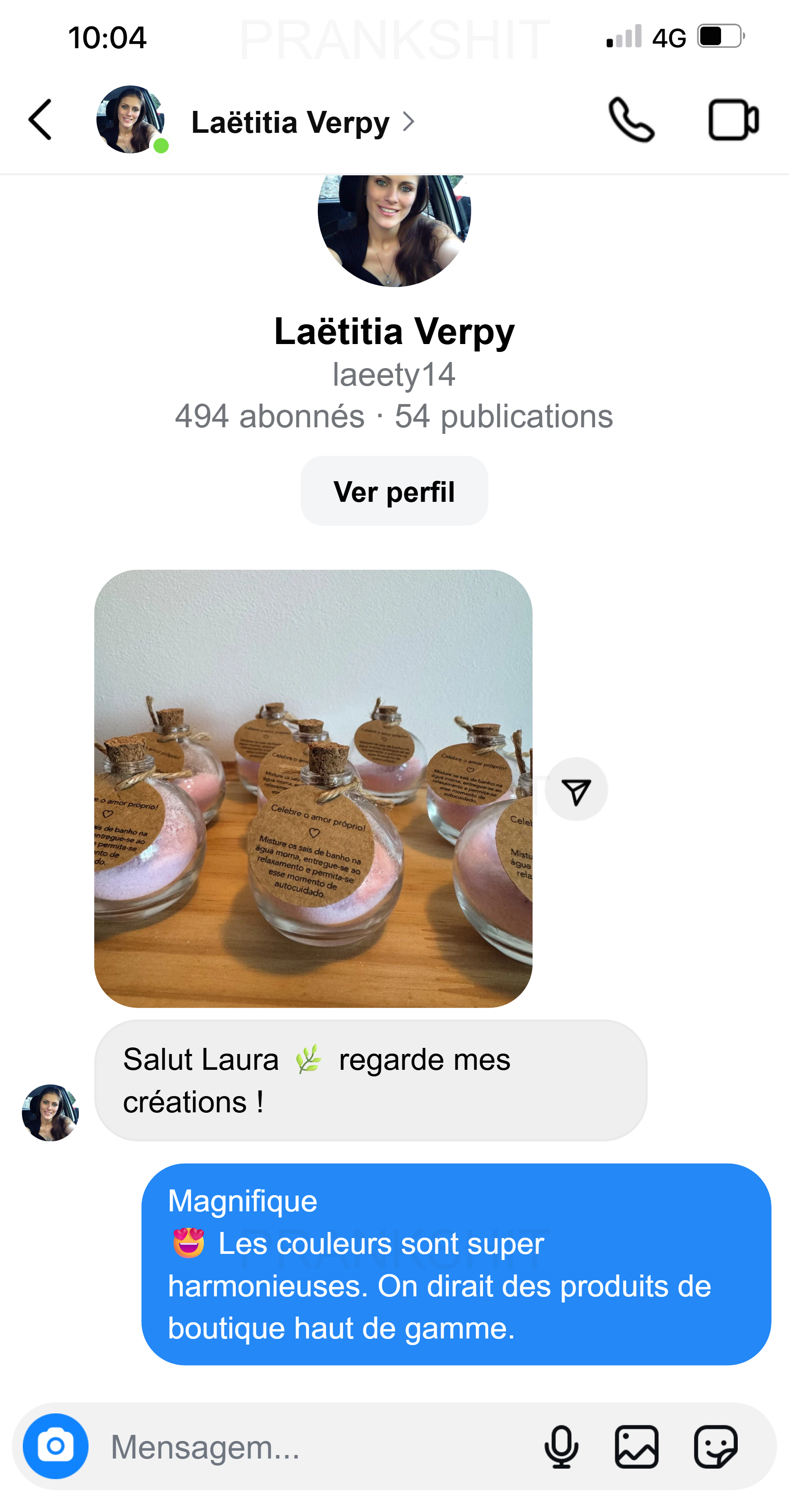
Task: Forward the photo with the share arrow
Action: click(576, 790)
